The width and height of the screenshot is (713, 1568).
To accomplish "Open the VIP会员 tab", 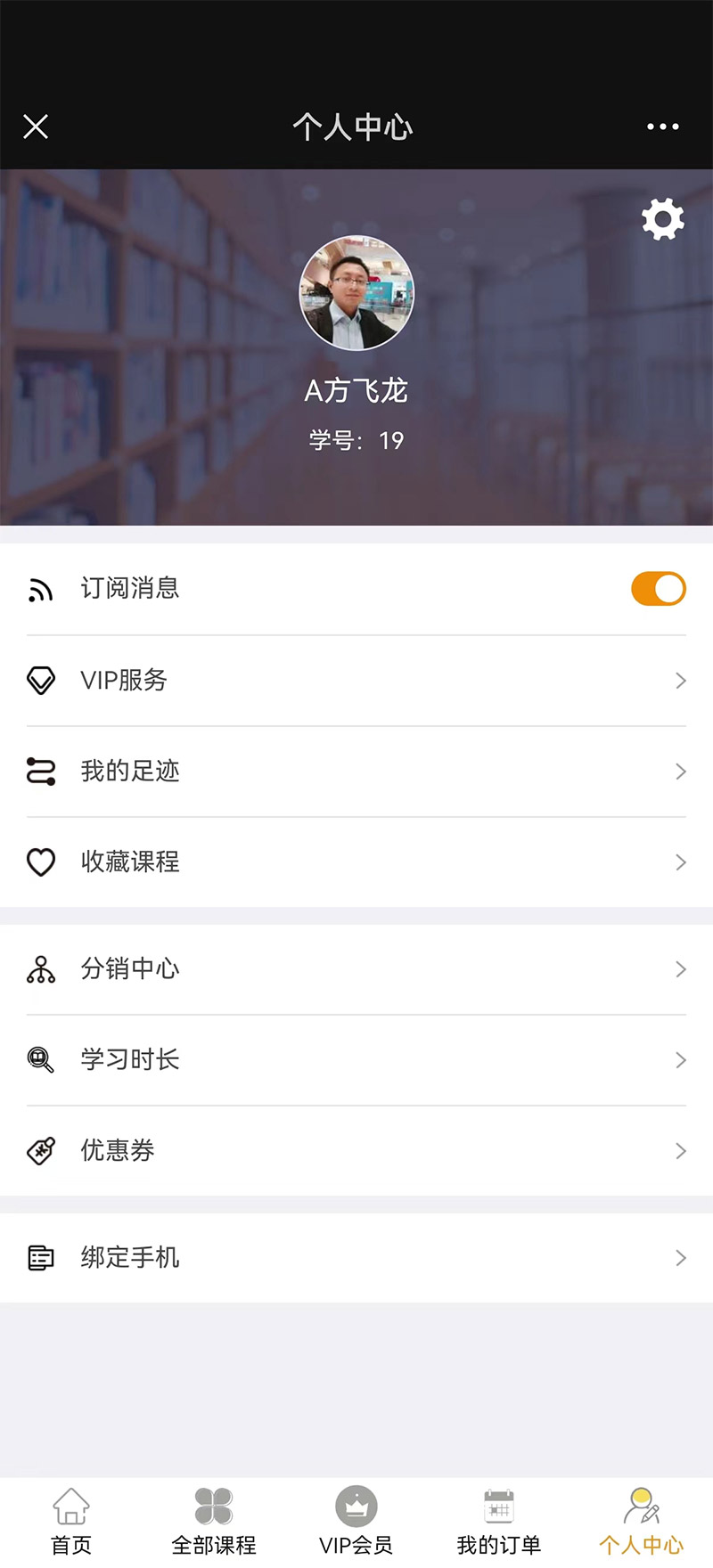I will pyautogui.click(x=356, y=1522).
